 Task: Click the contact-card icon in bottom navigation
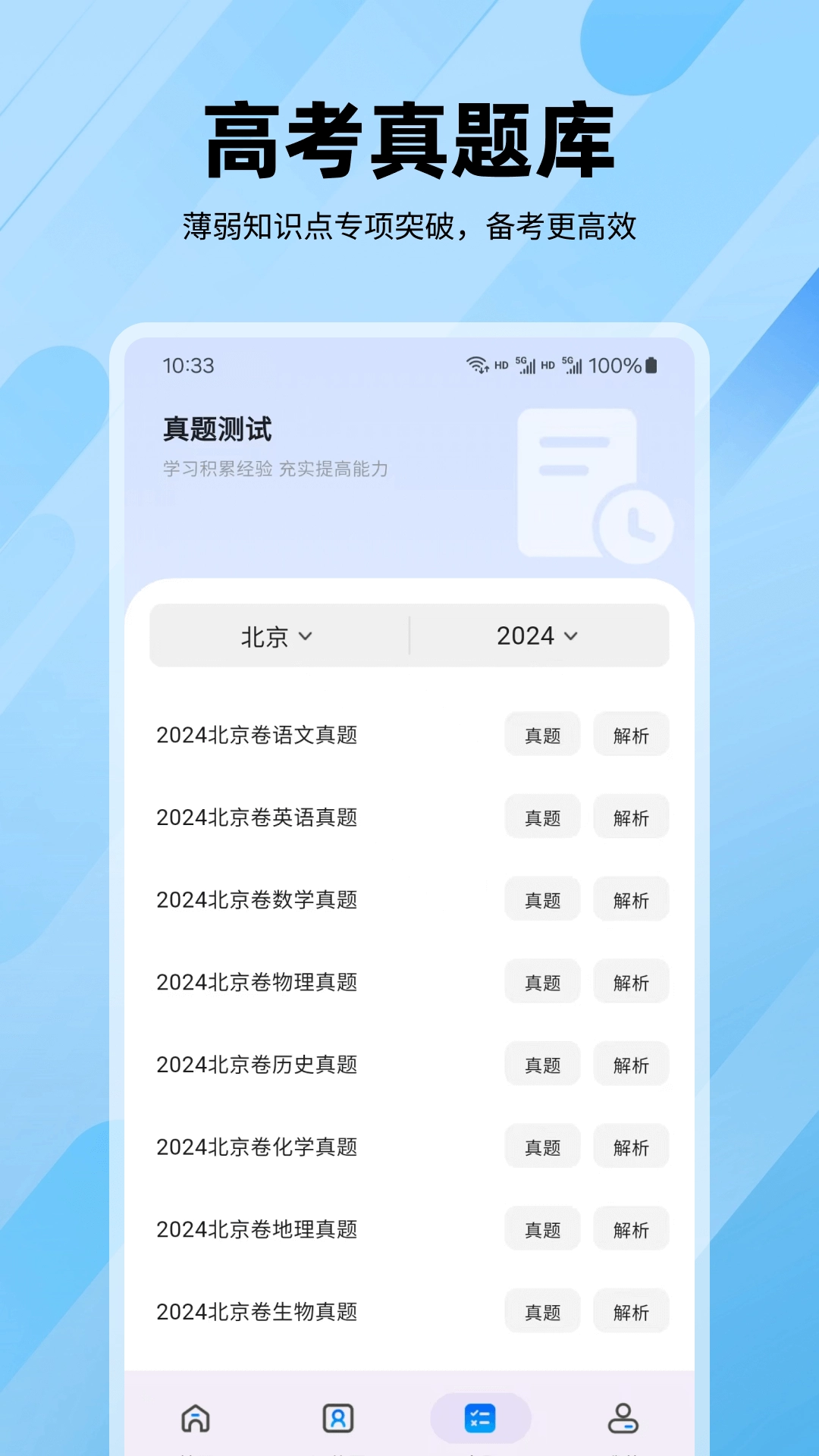[337, 1417]
